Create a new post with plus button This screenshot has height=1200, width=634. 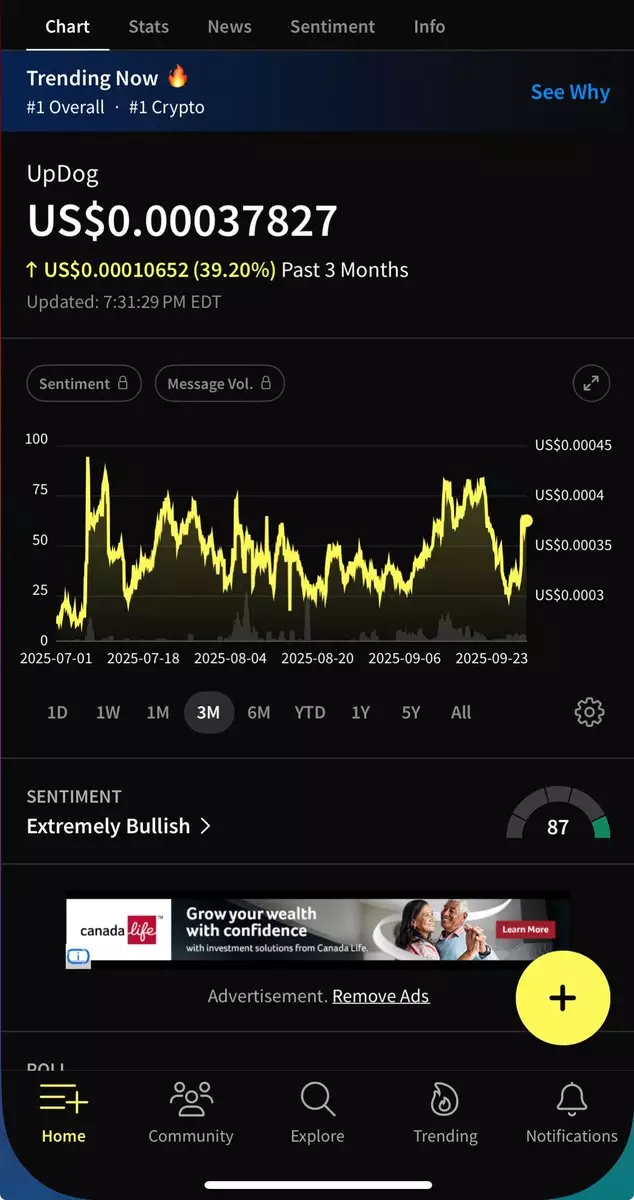point(563,998)
